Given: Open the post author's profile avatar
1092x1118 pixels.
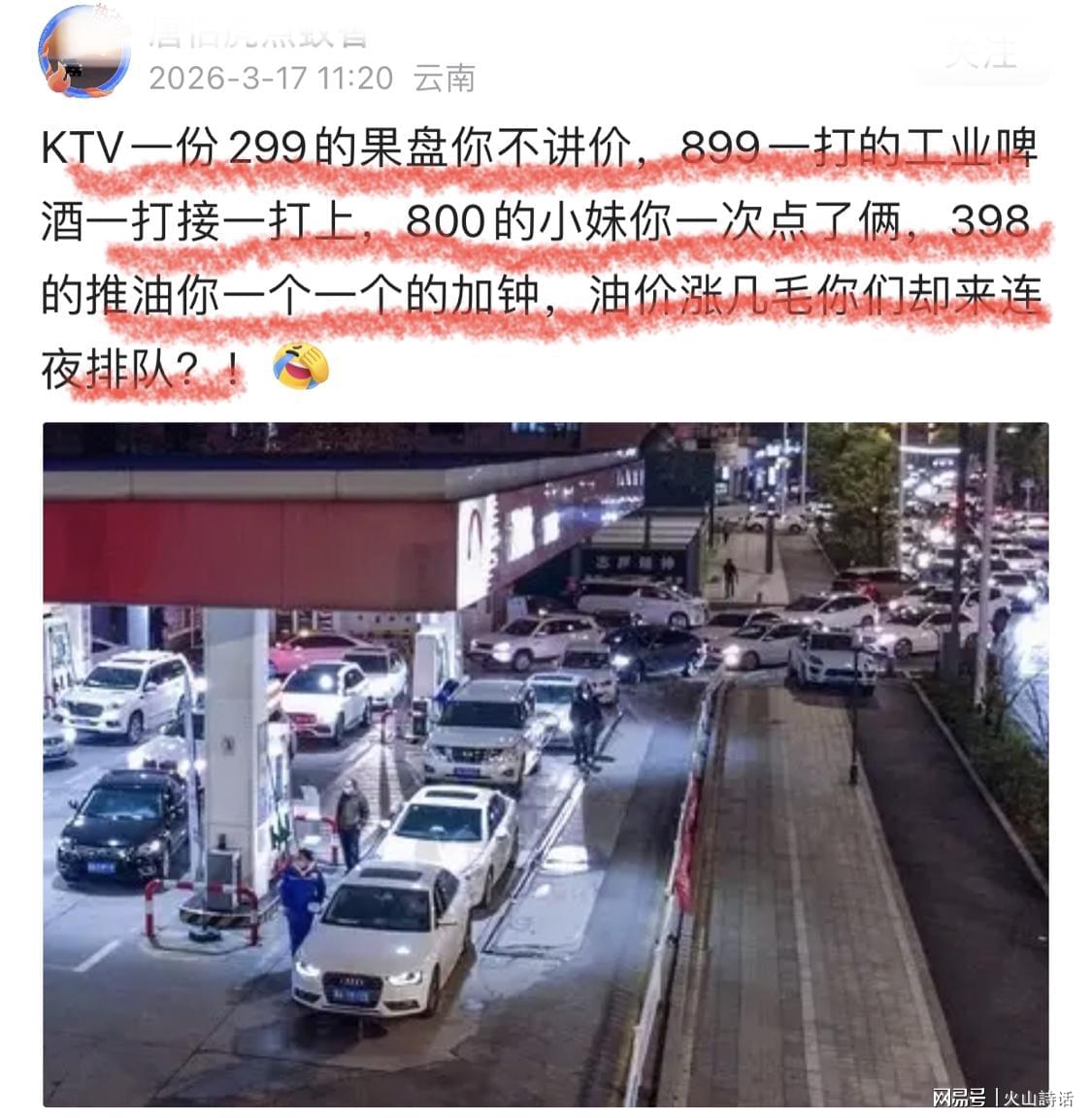Looking at the screenshot, I should click(84, 50).
